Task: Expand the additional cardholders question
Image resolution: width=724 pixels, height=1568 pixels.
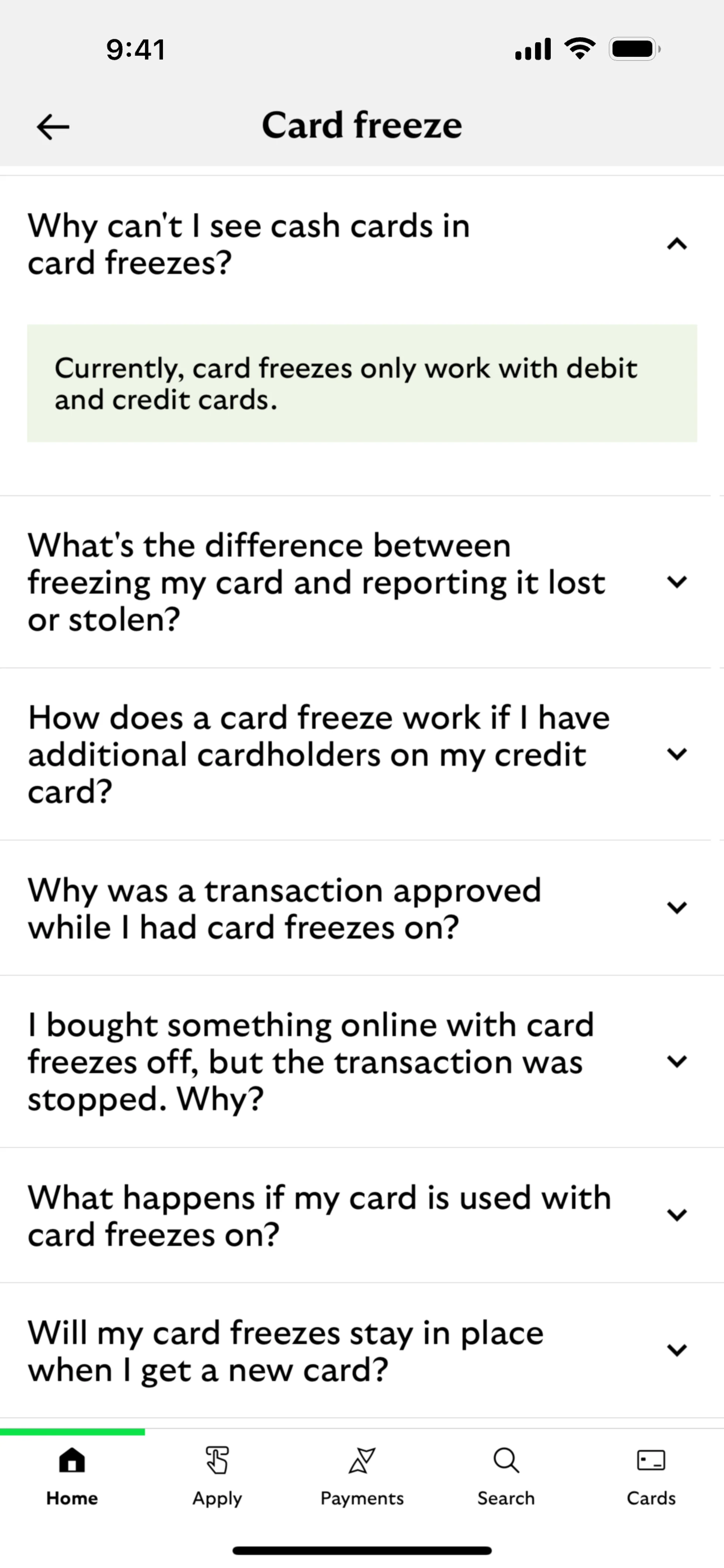Action: [676, 754]
